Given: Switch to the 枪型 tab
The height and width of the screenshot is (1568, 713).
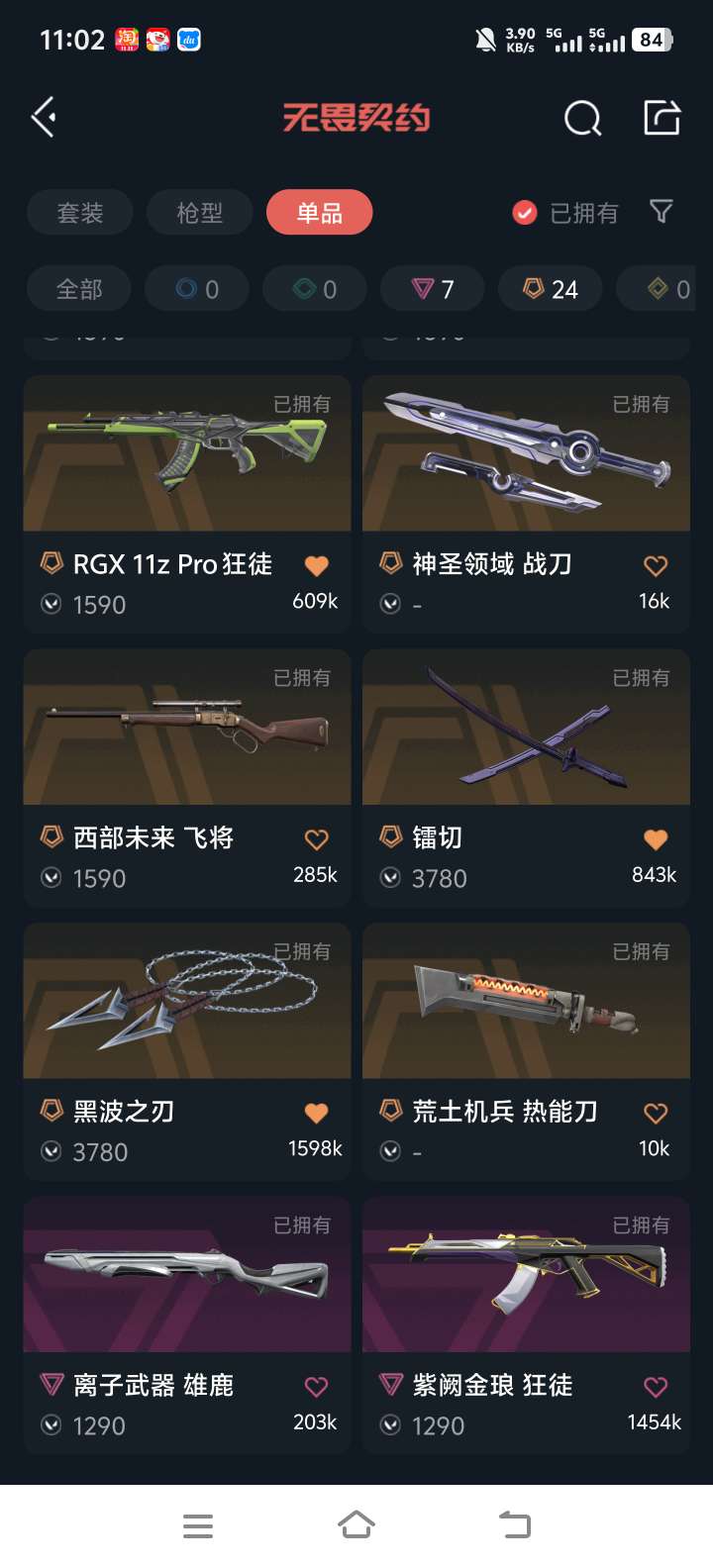Looking at the screenshot, I should (200, 213).
